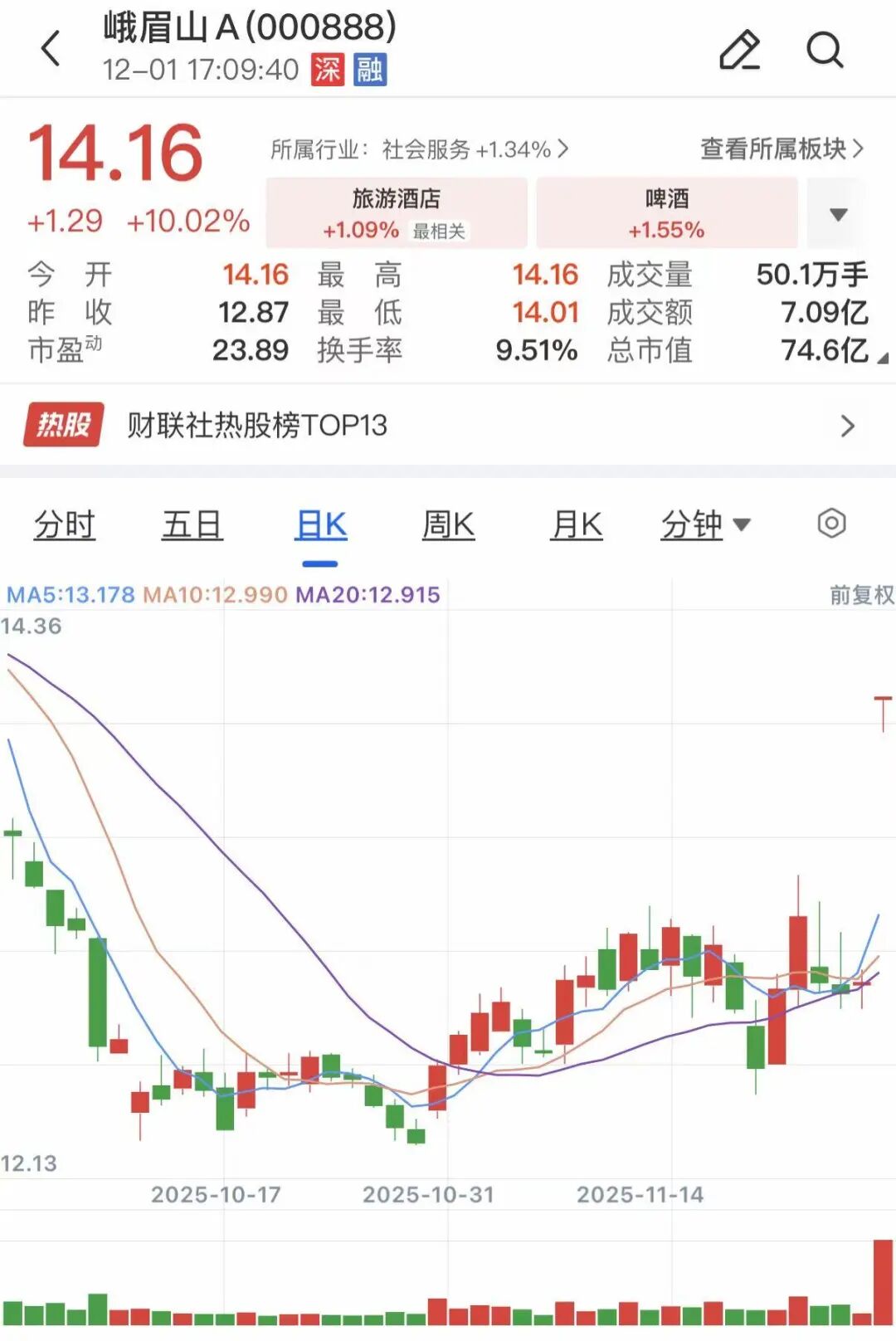Screen dimensions: 896x1341
Task: Open the 分钟 interval dropdown
Action: click(x=704, y=525)
